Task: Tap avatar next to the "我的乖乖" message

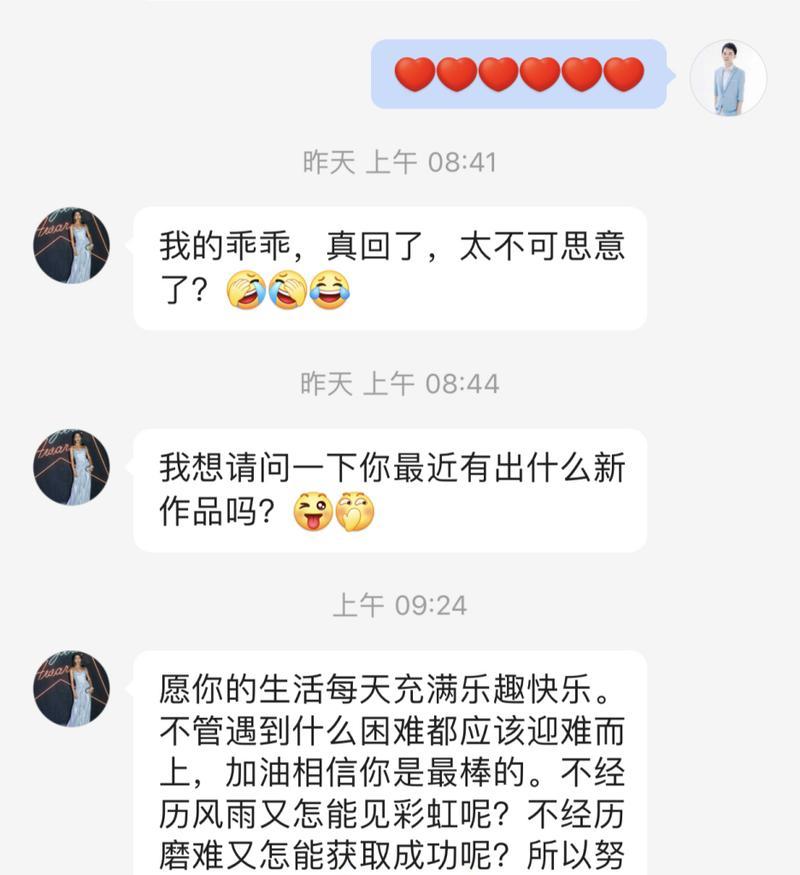Action: pos(72,245)
